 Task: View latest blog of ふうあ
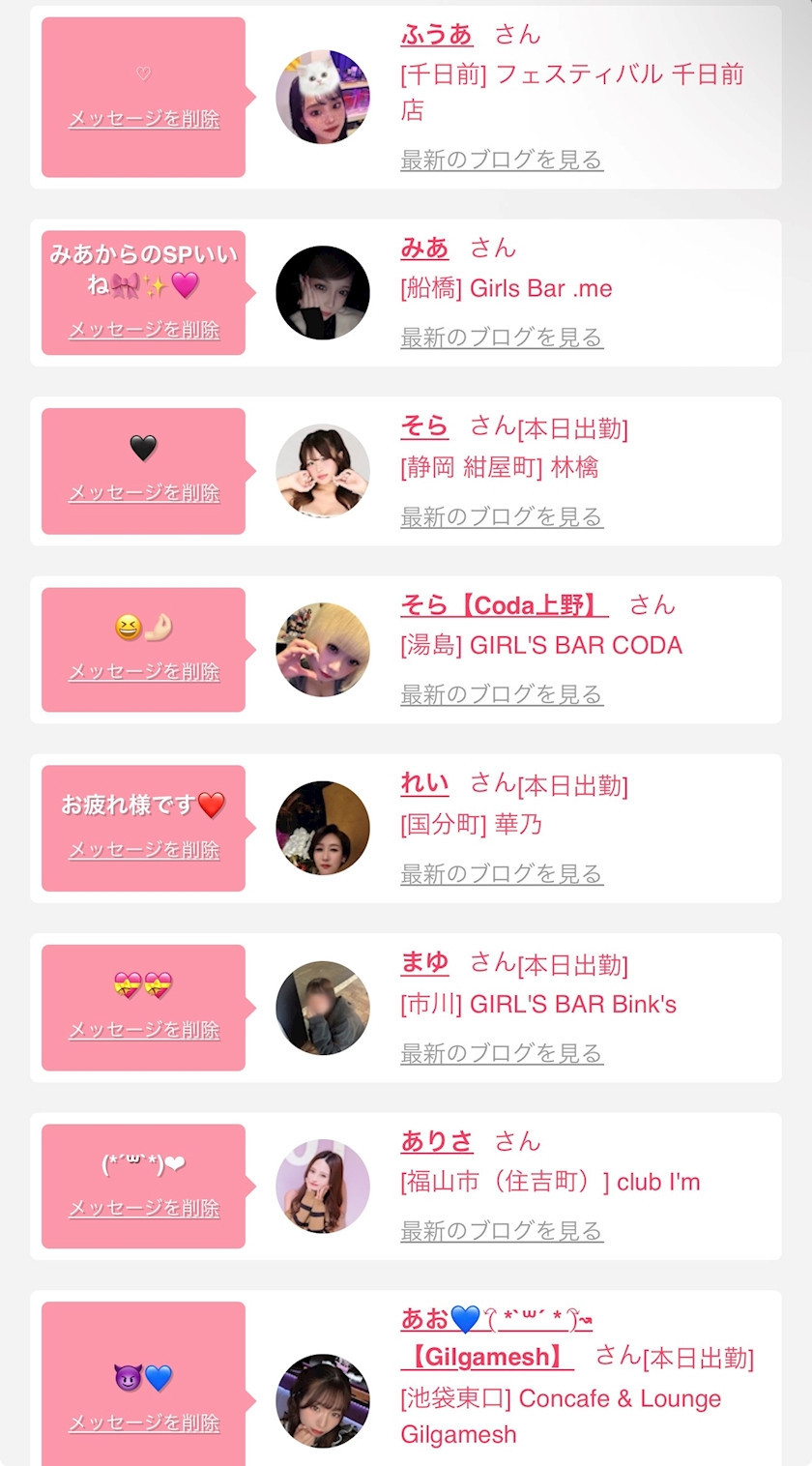pos(502,161)
